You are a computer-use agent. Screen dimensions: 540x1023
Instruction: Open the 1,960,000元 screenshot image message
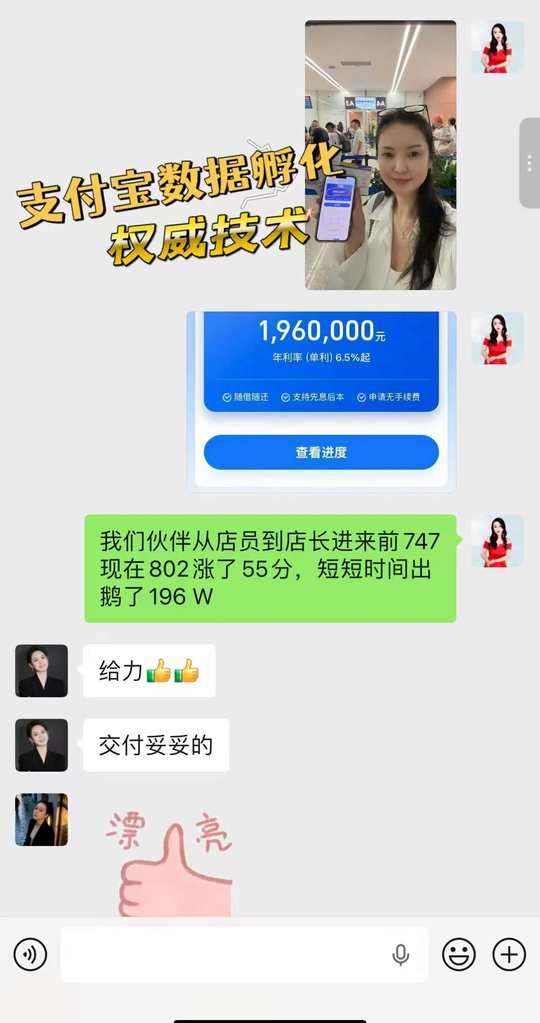point(321,401)
